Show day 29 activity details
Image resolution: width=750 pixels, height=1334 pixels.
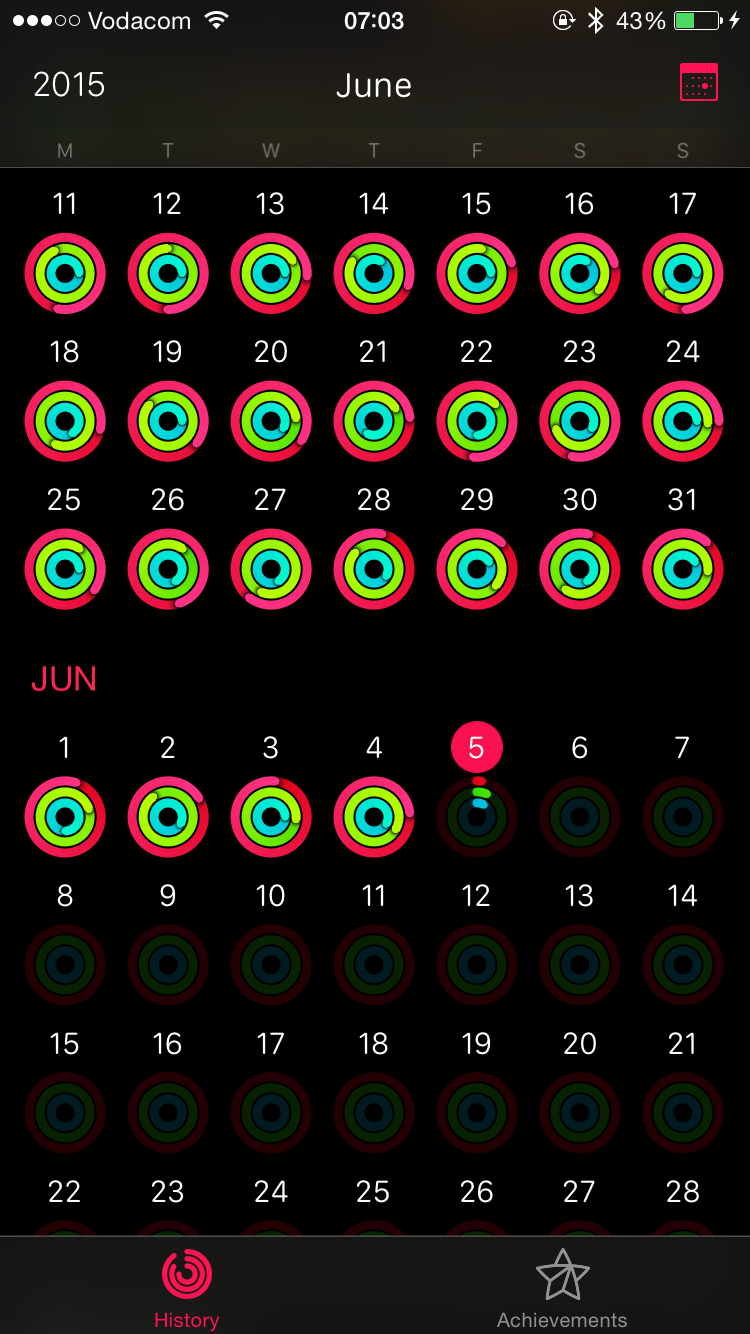coord(477,569)
